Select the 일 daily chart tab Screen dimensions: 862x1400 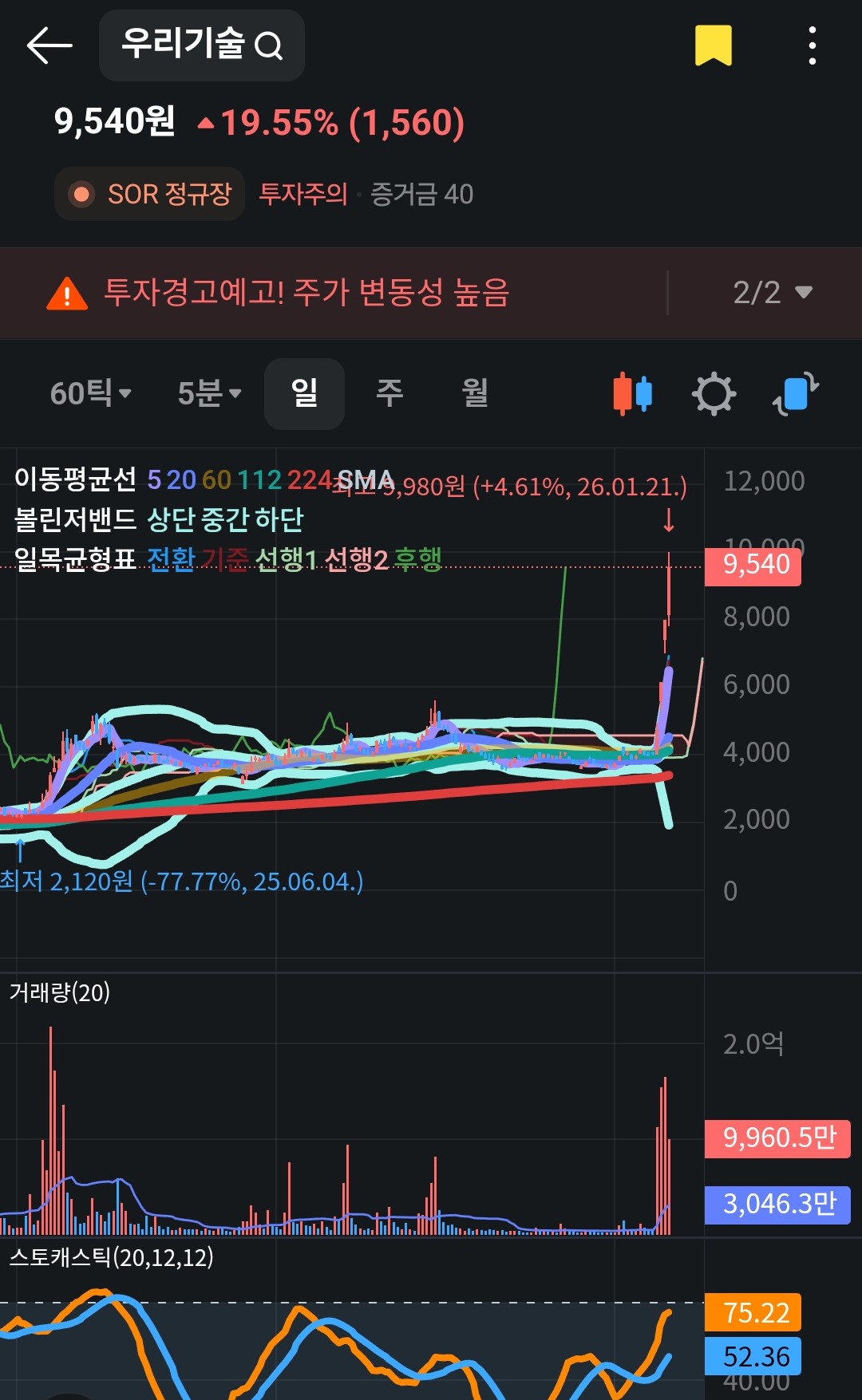[x=304, y=393]
